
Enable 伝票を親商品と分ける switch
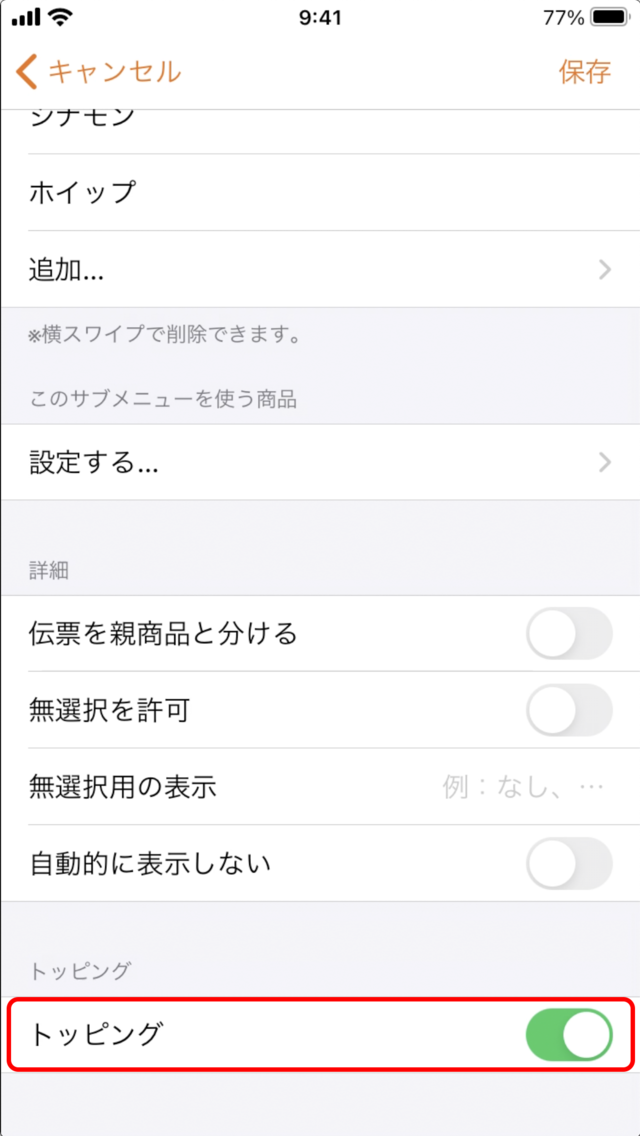coord(569,633)
